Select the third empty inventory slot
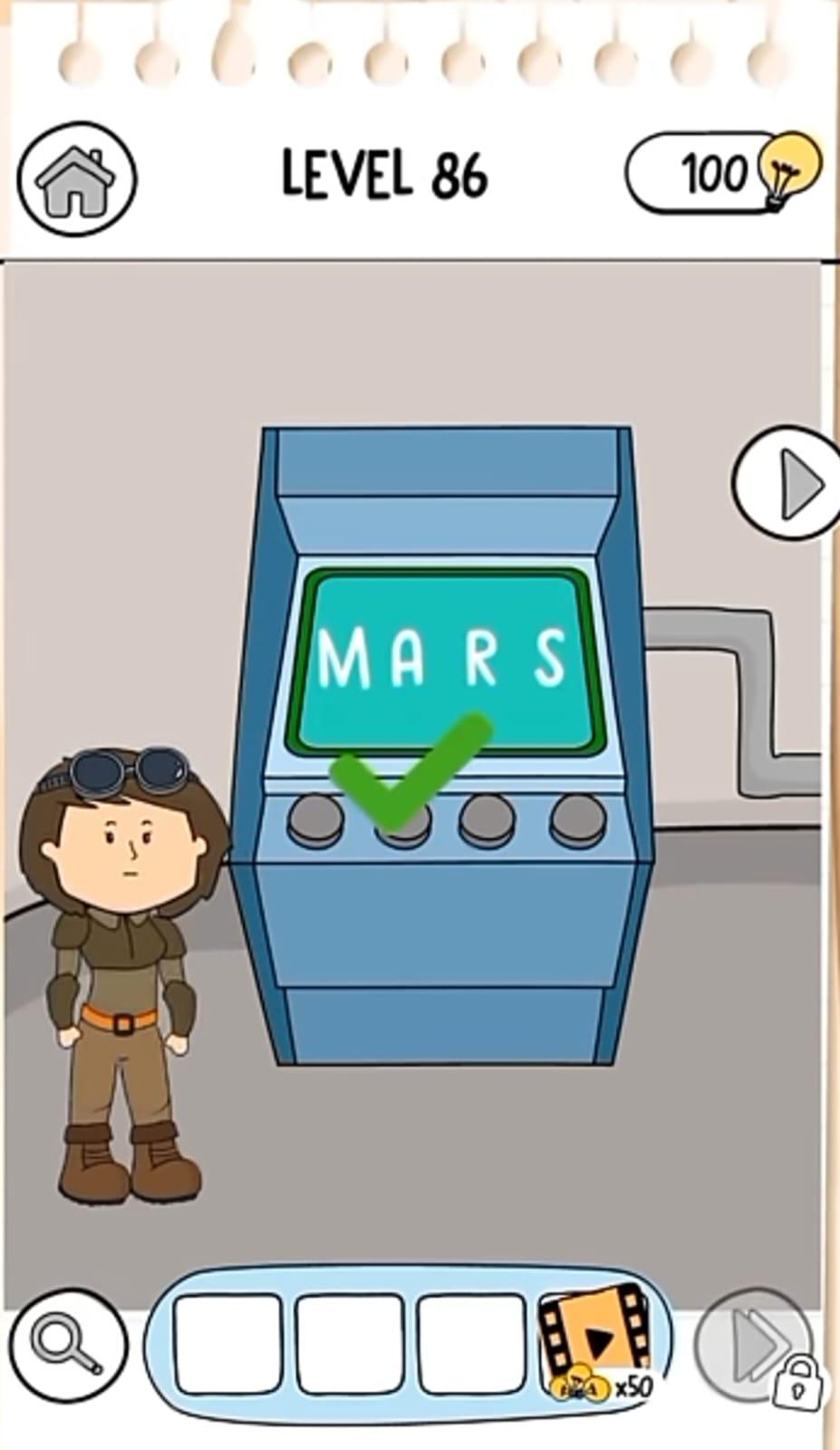840x1450 pixels. coord(470,1344)
